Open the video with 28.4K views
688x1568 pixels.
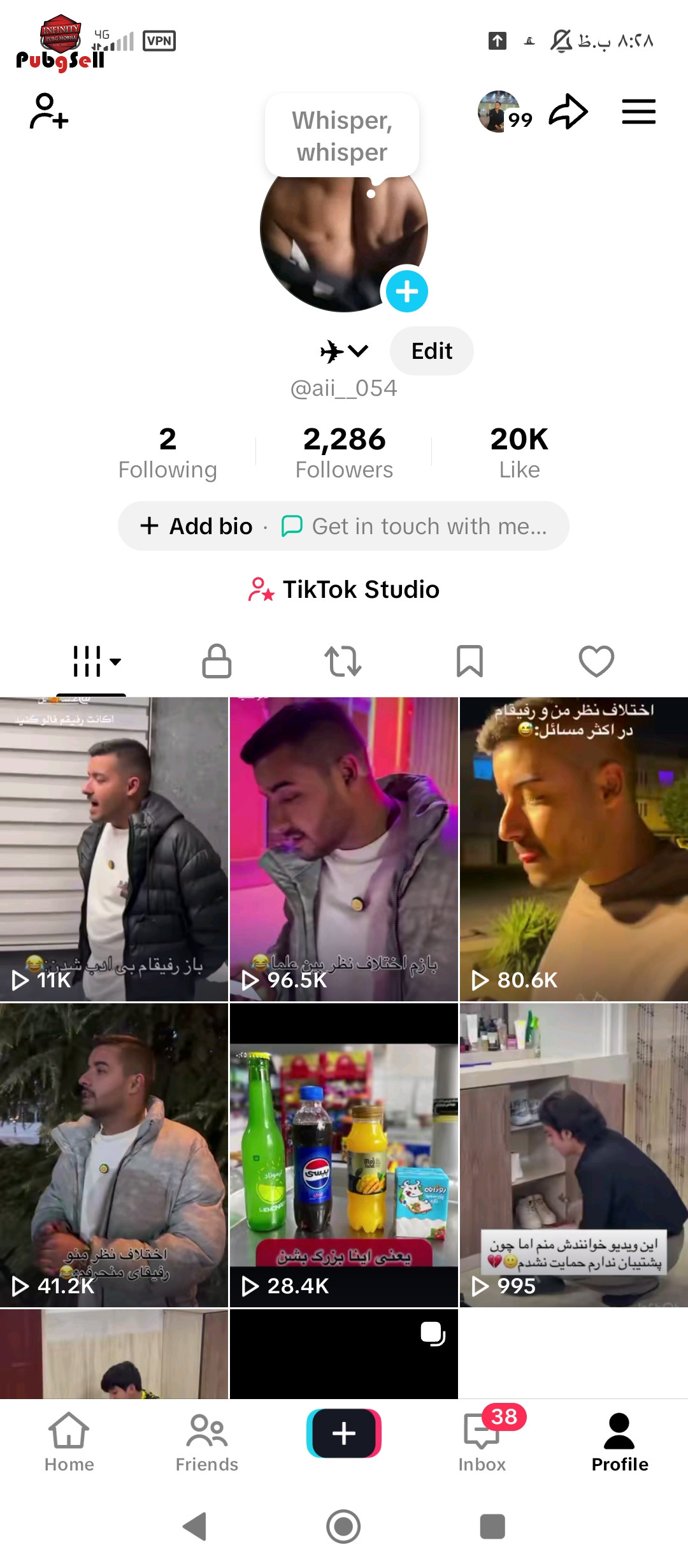(x=344, y=1154)
